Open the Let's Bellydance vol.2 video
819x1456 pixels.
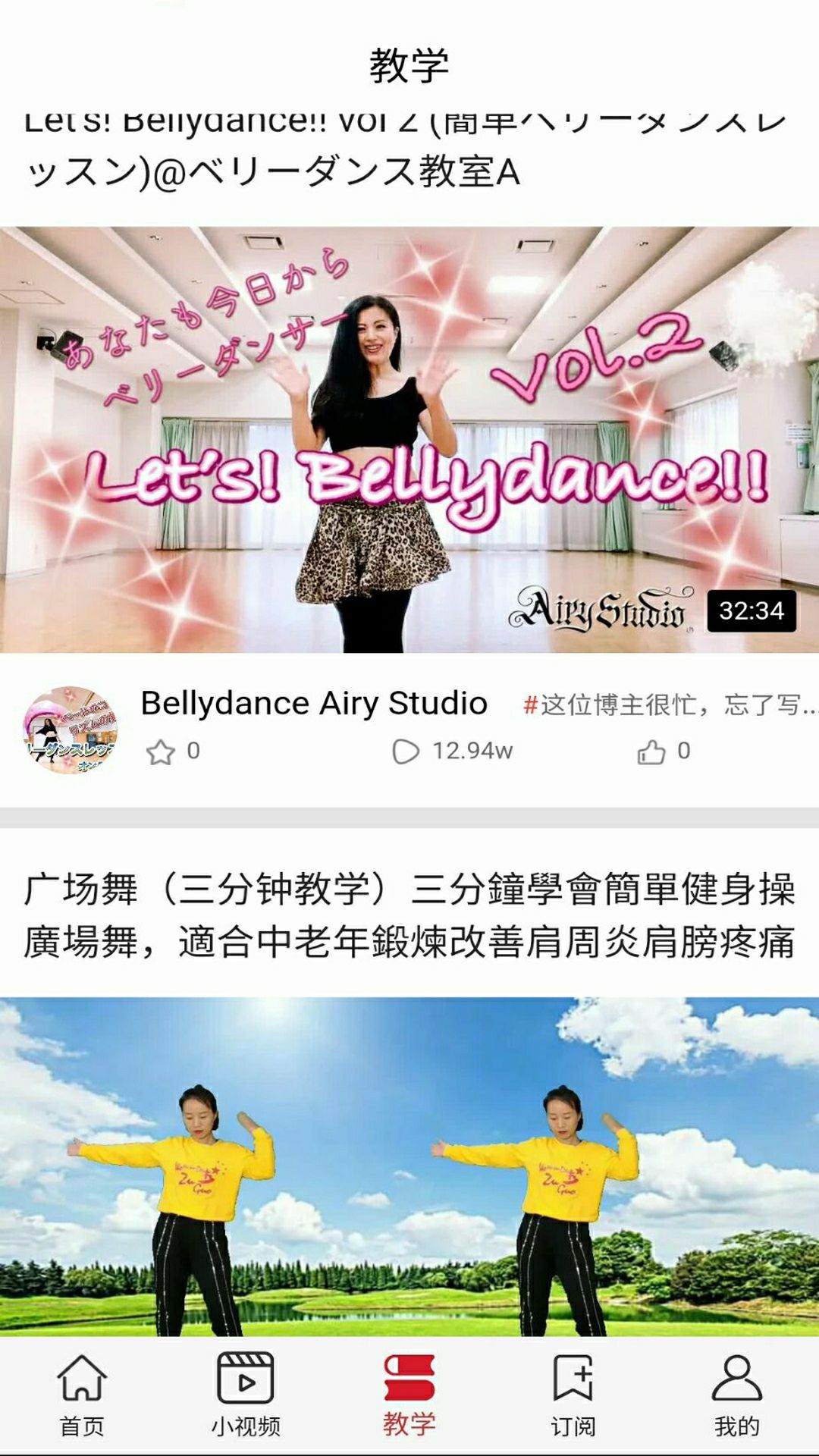tap(409, 440)
